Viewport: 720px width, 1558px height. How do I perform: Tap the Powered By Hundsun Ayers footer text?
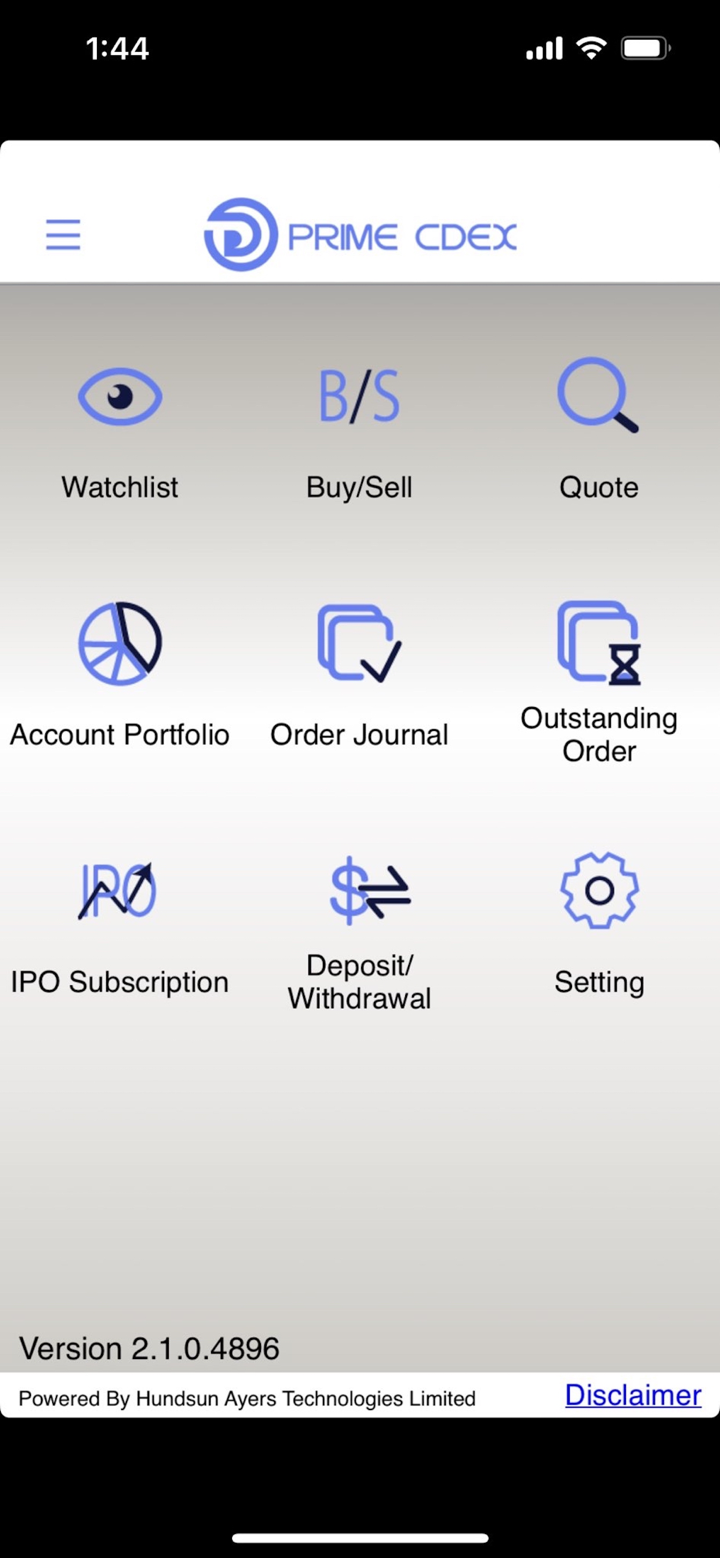(246, 1398)
